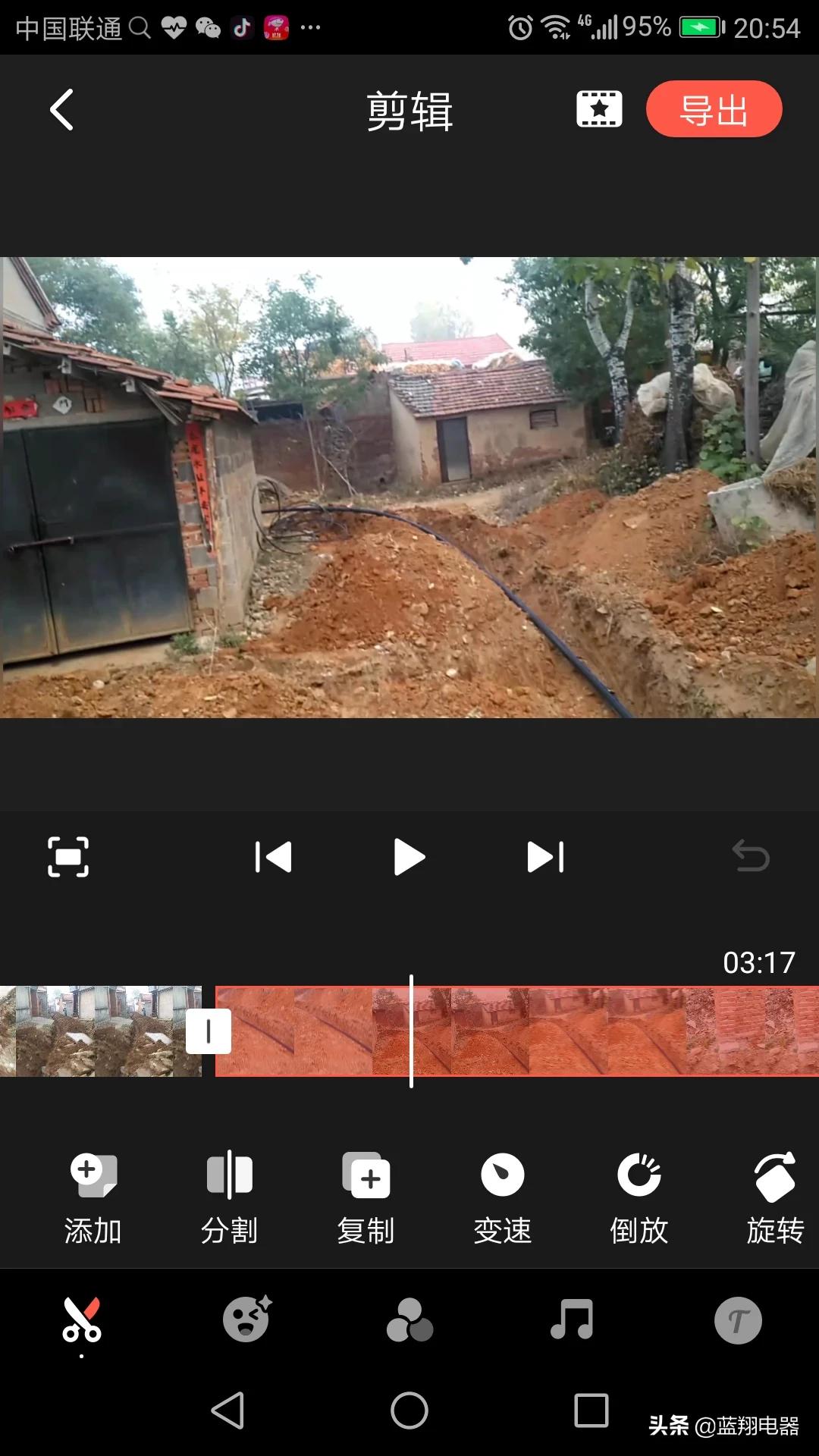
Task: Rotate the clip using 旋转
Action: (x=775, y=1198)
